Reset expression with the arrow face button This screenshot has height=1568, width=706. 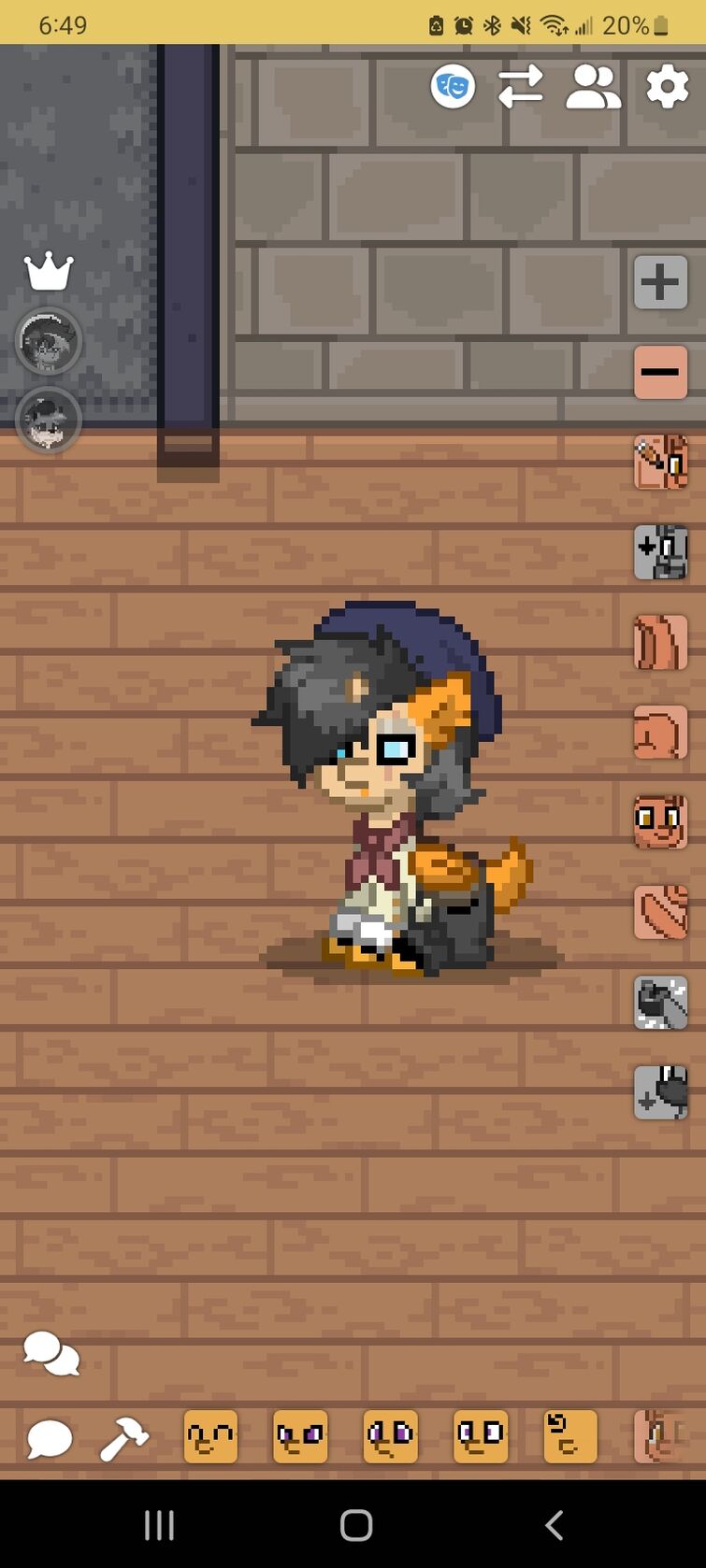pyautogui.click(x=570, y=1436)
